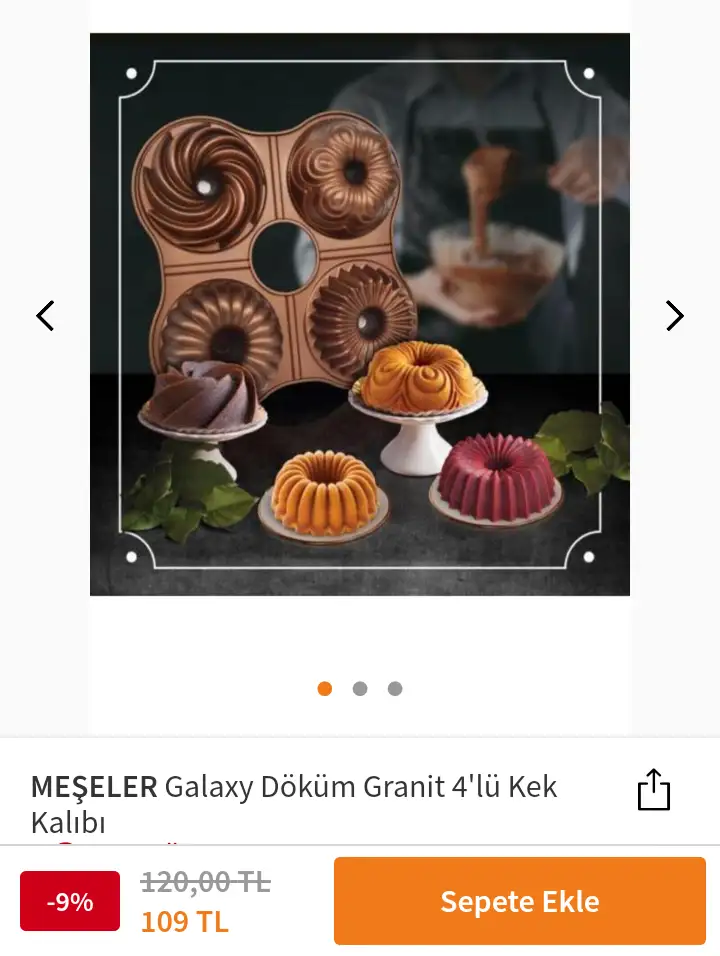Jump to the second image dot

[x=360, y=688]
